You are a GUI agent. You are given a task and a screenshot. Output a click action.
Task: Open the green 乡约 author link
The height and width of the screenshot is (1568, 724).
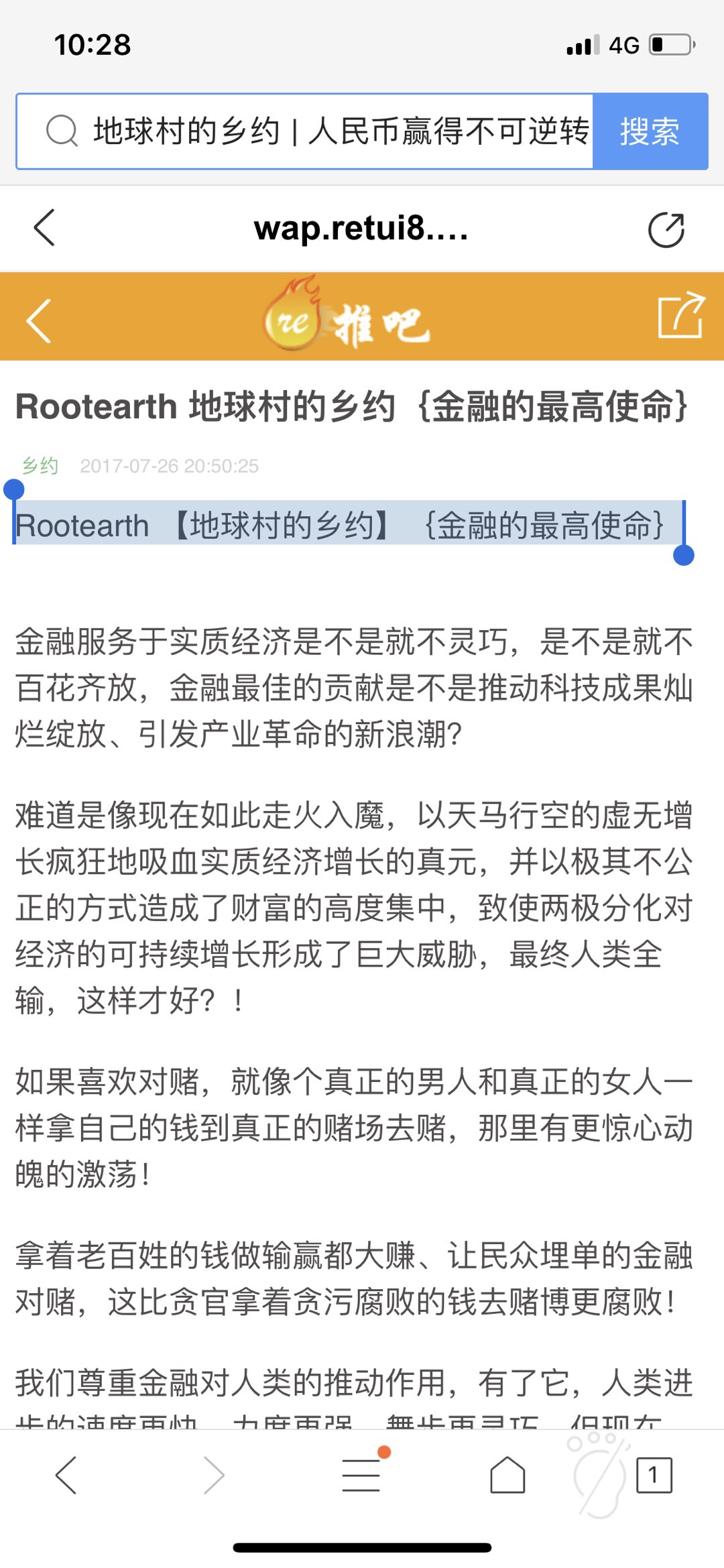pos(40,465)
